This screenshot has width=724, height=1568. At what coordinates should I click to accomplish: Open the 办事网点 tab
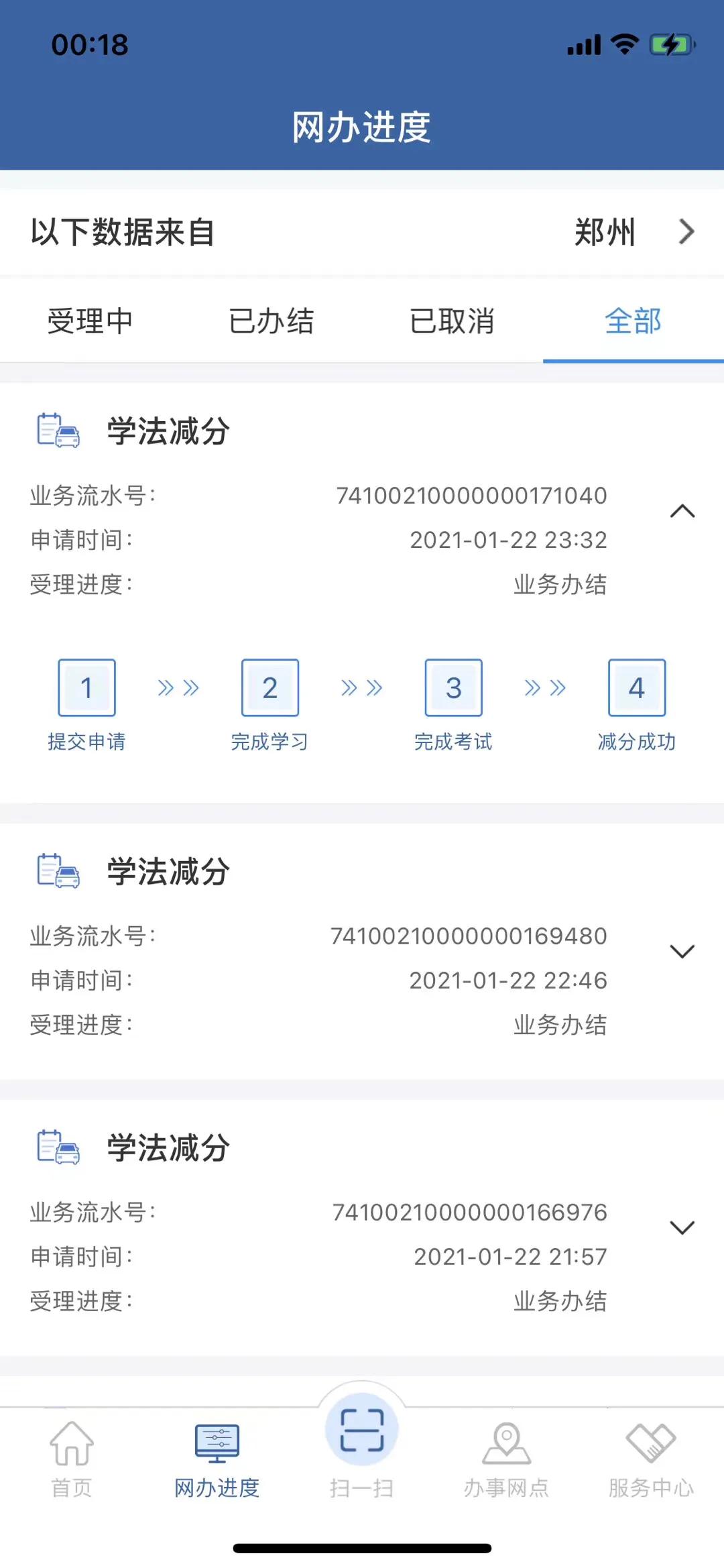coord(507,1460)
